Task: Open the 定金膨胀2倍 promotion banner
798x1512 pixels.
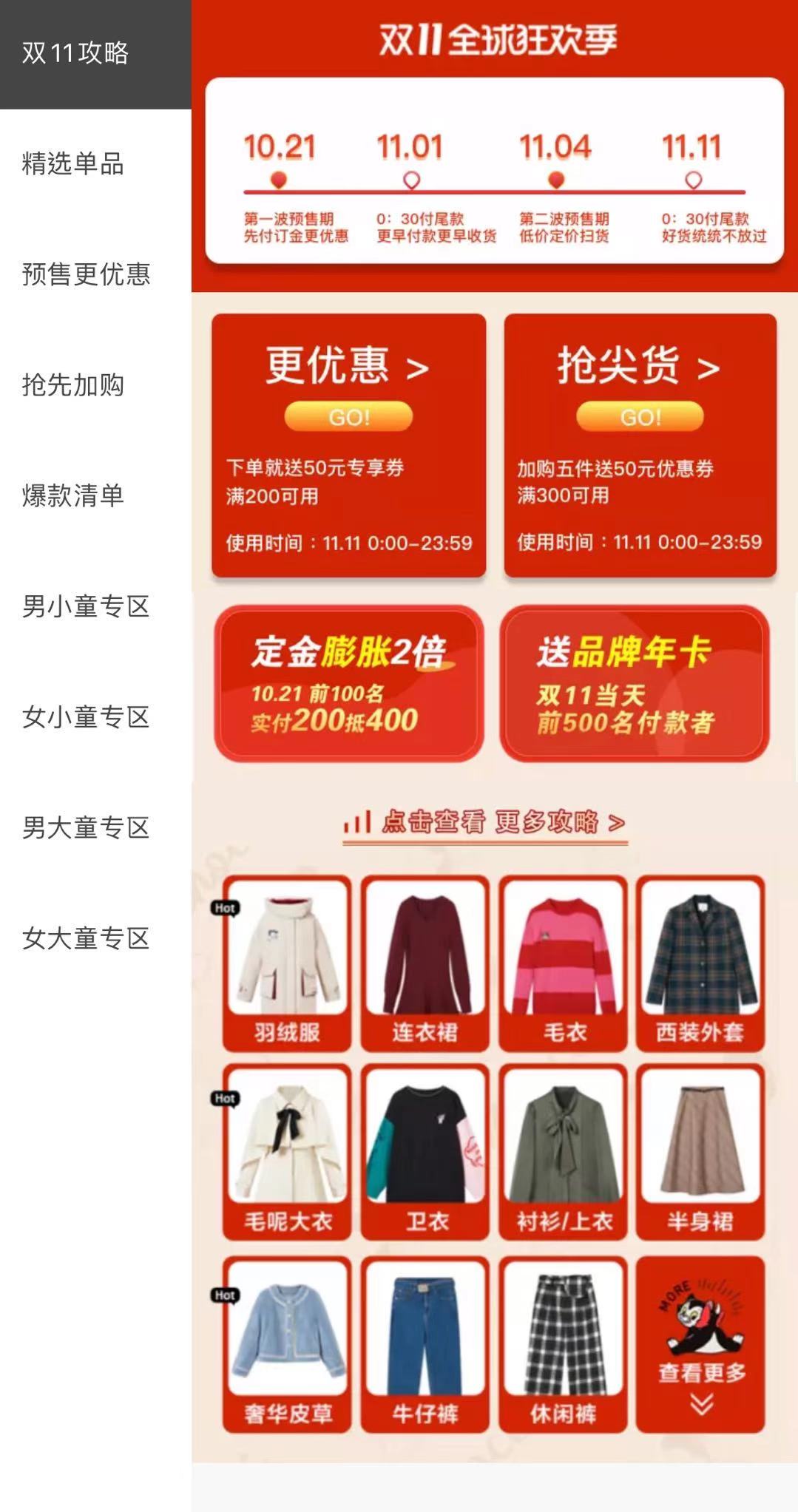Action: (348, 684)
